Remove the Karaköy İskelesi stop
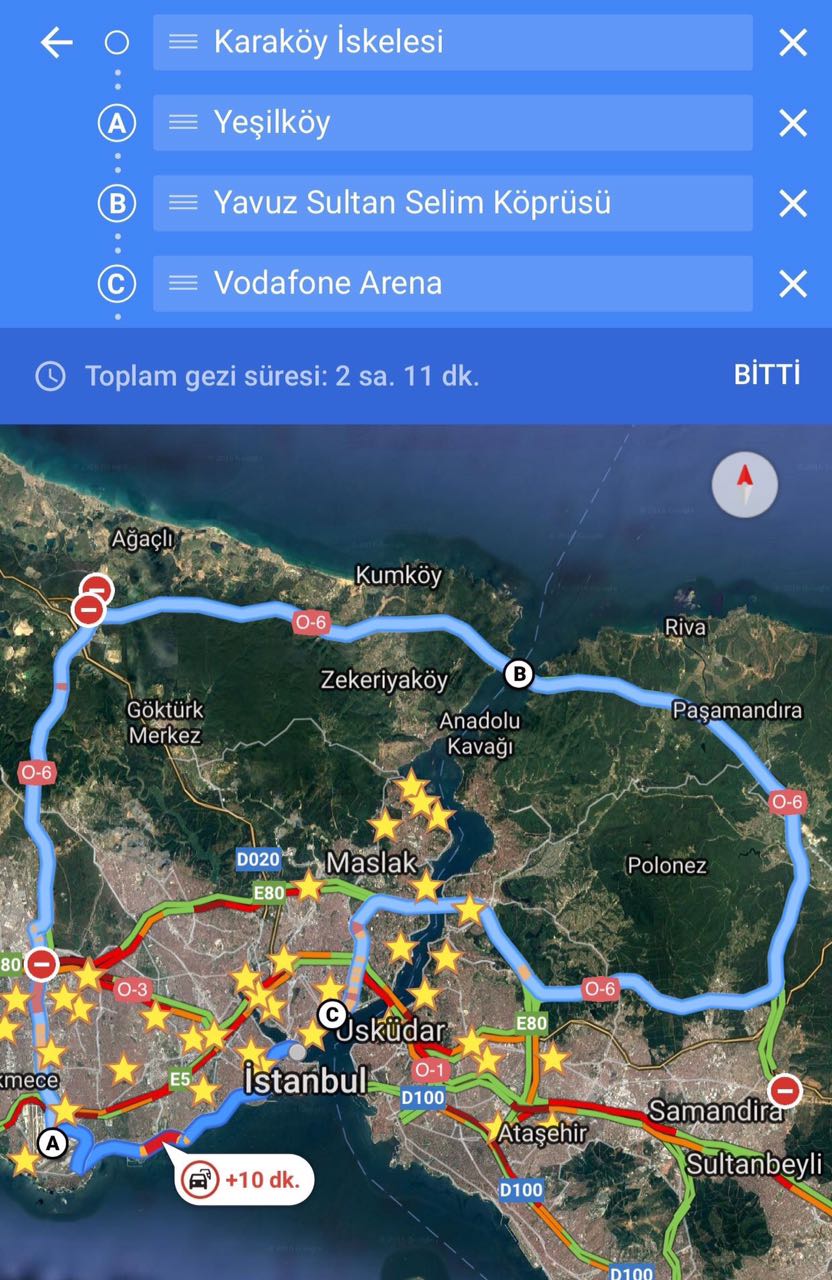 (793, 42)
